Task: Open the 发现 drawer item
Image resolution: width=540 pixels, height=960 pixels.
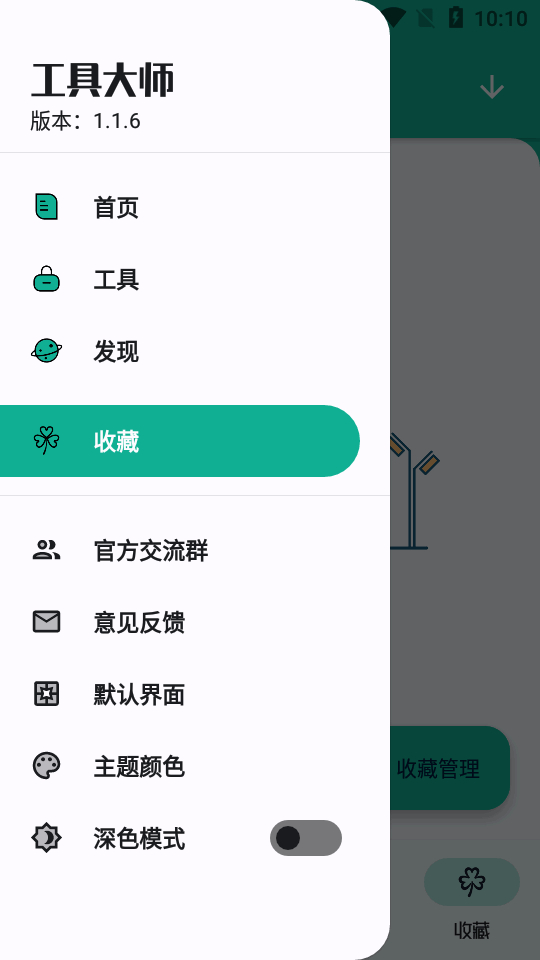Action: tap(180, 351)
